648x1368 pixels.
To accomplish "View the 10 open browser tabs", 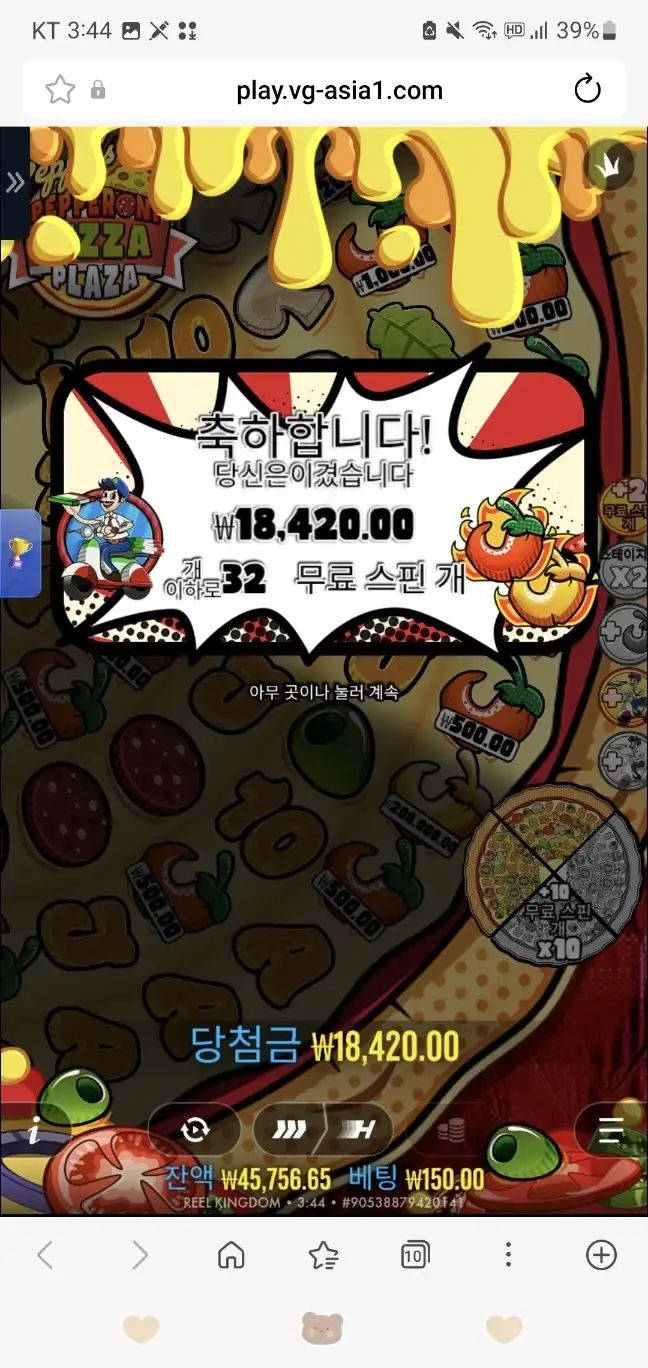I will point(415,1254).
